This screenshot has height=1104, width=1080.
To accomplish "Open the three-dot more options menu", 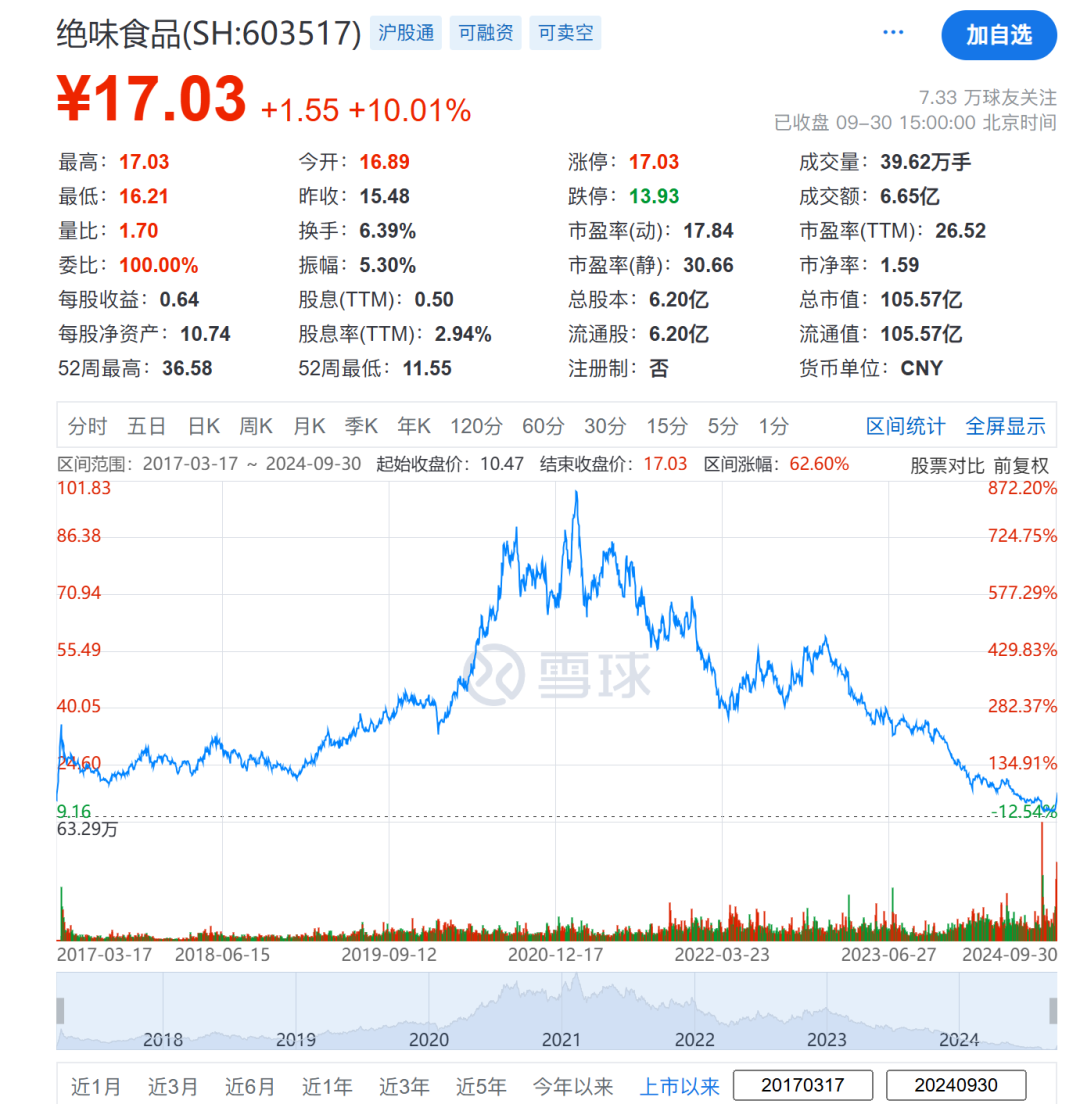I will click(893, 34).
